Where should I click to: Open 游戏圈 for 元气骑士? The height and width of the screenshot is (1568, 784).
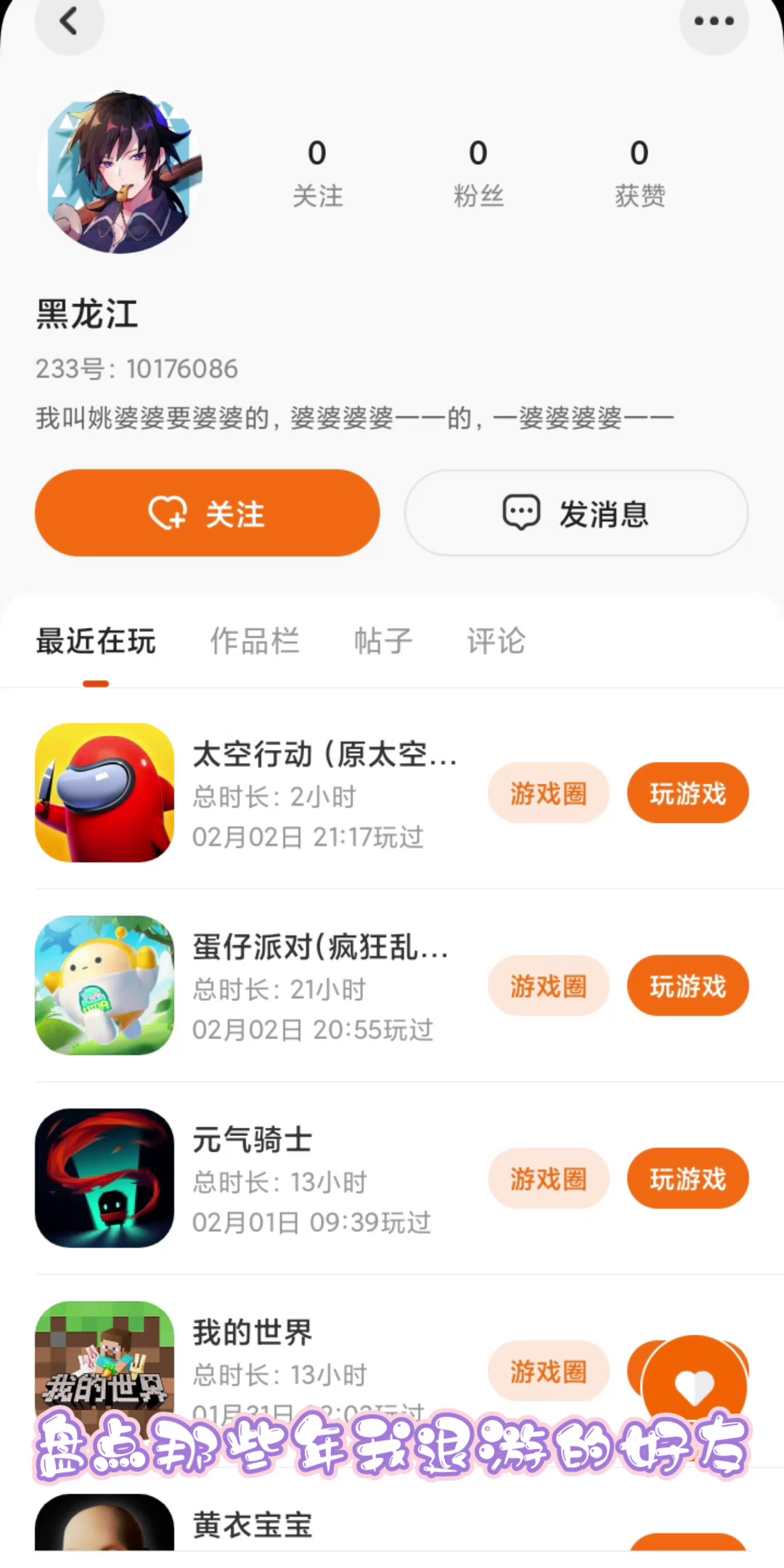pyautogui.click(x=548, y=1179)
